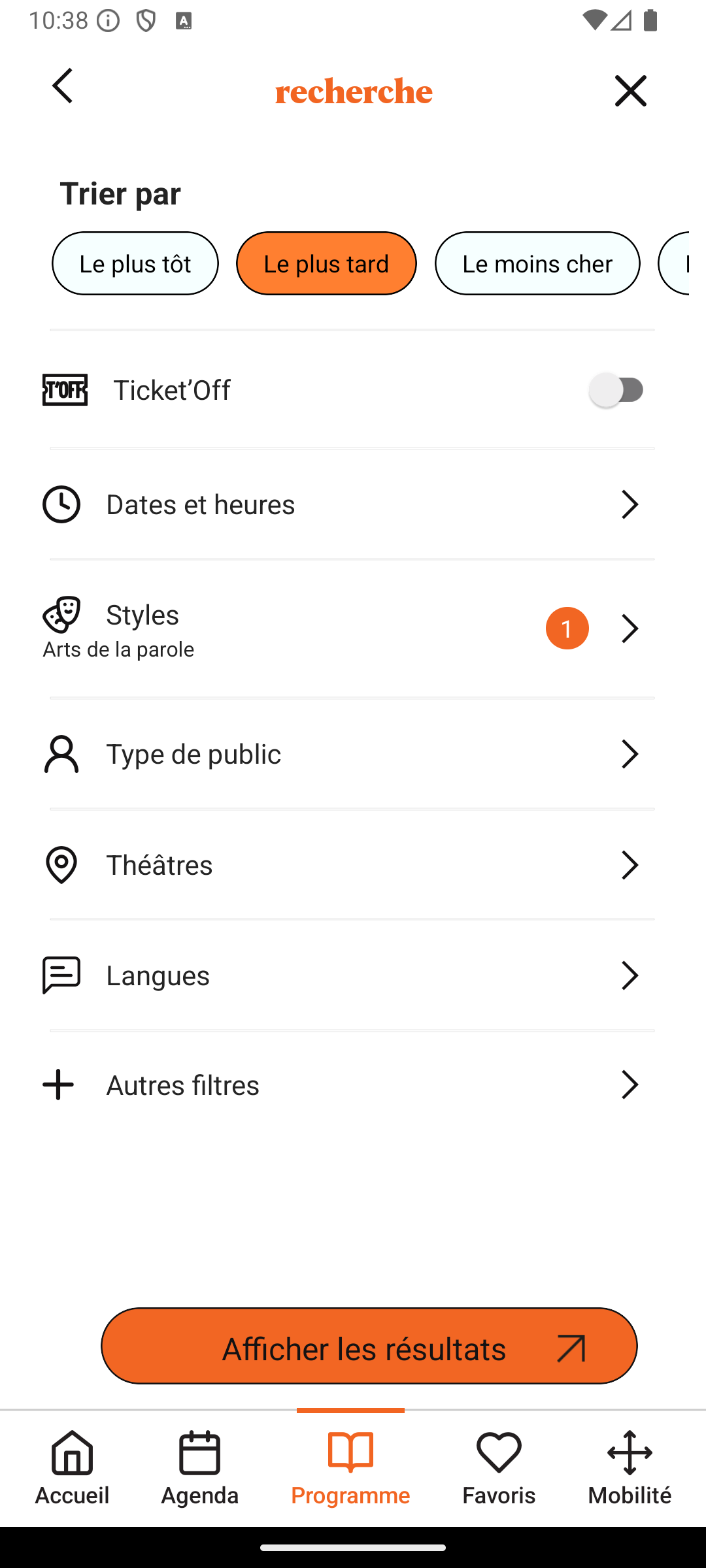Enable the Ticket'Off switch
706x1568 pixels.
point(618,389)
